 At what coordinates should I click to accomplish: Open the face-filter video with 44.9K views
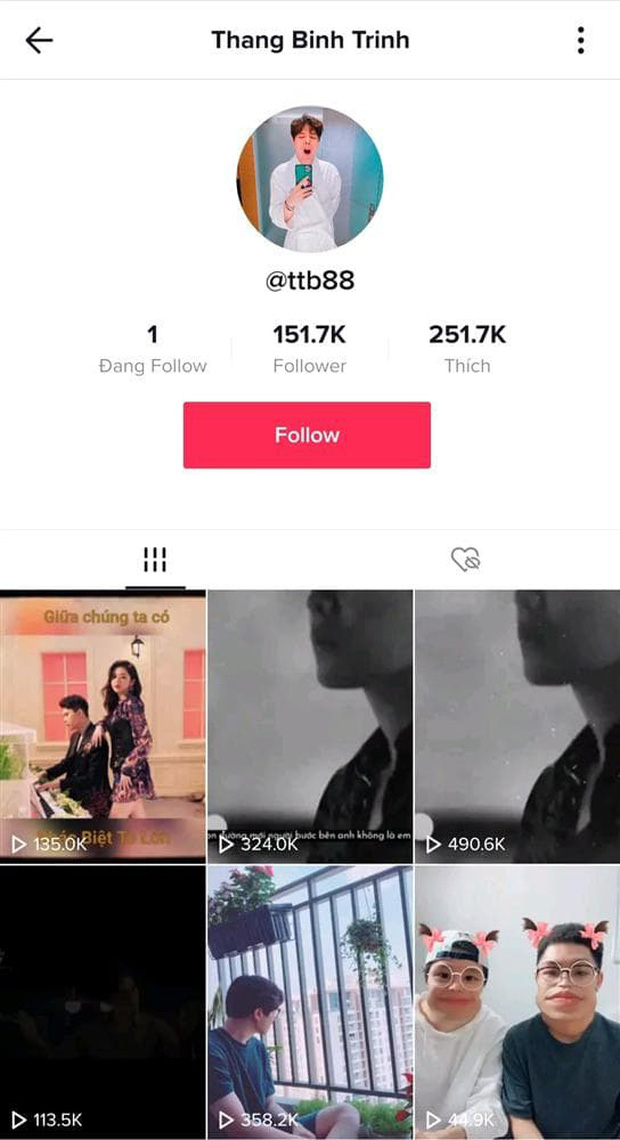point(517,1002)
